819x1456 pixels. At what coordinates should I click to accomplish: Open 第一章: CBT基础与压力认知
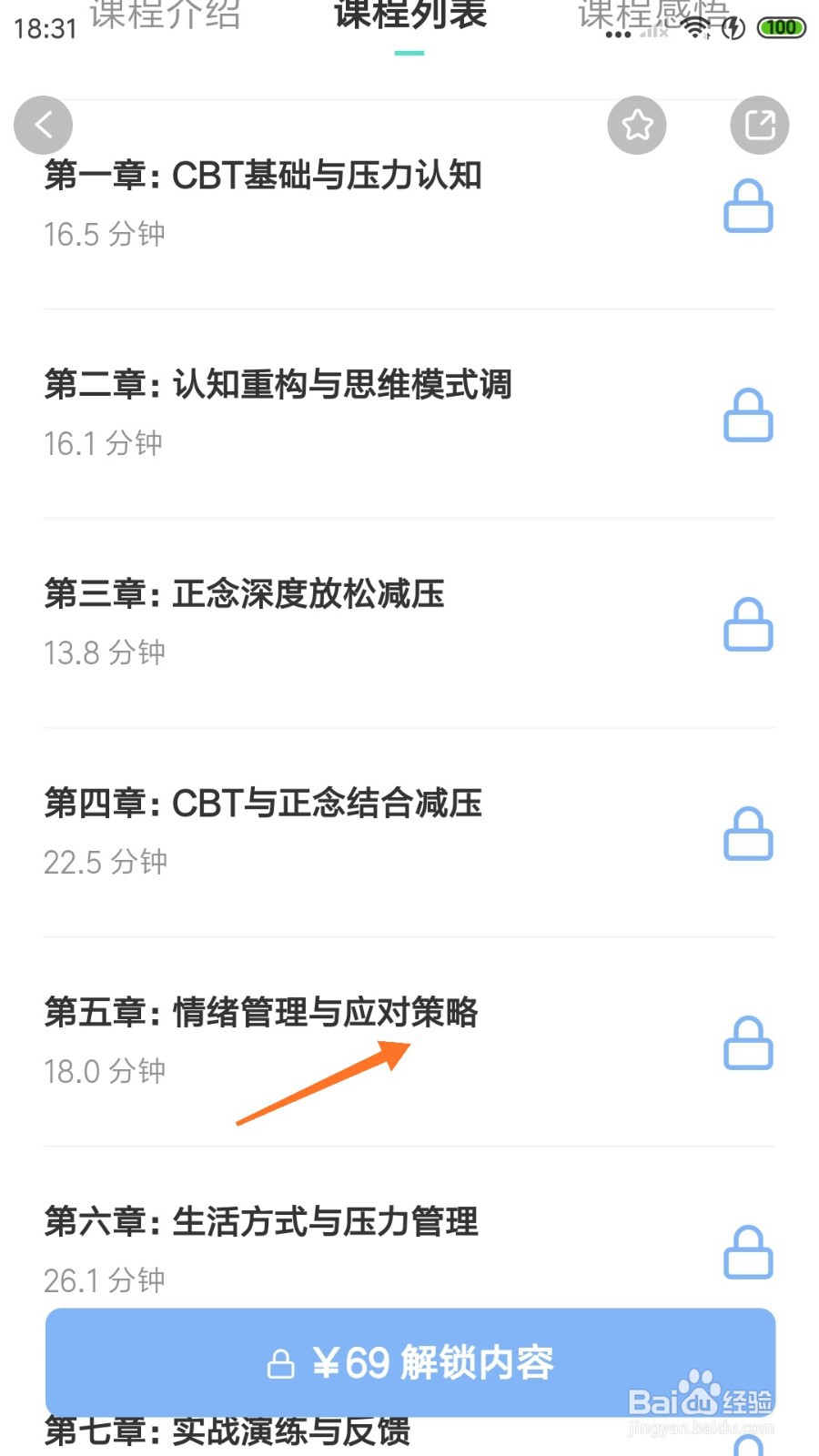409,205
